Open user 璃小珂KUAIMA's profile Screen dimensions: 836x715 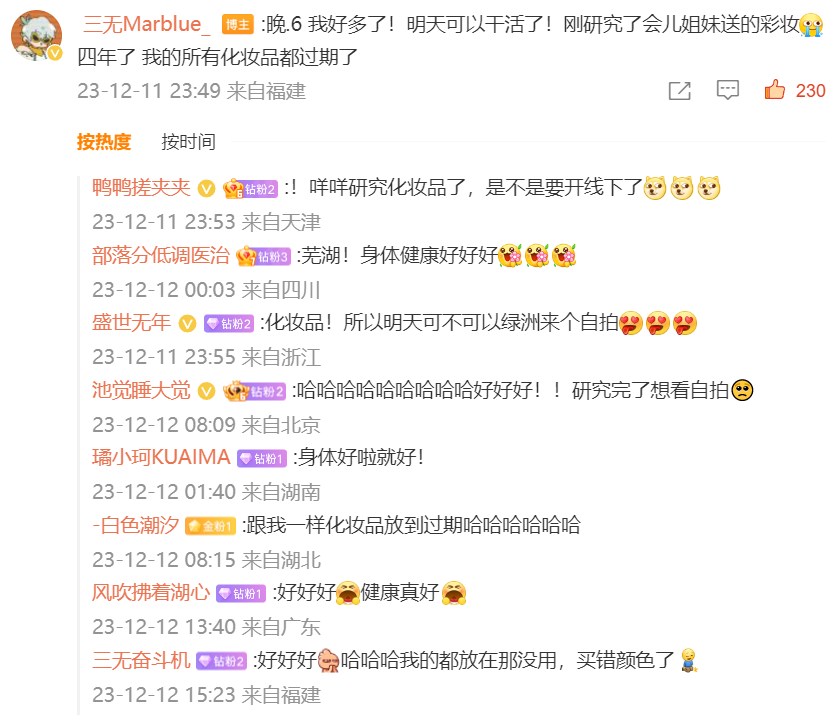point(161,458)
